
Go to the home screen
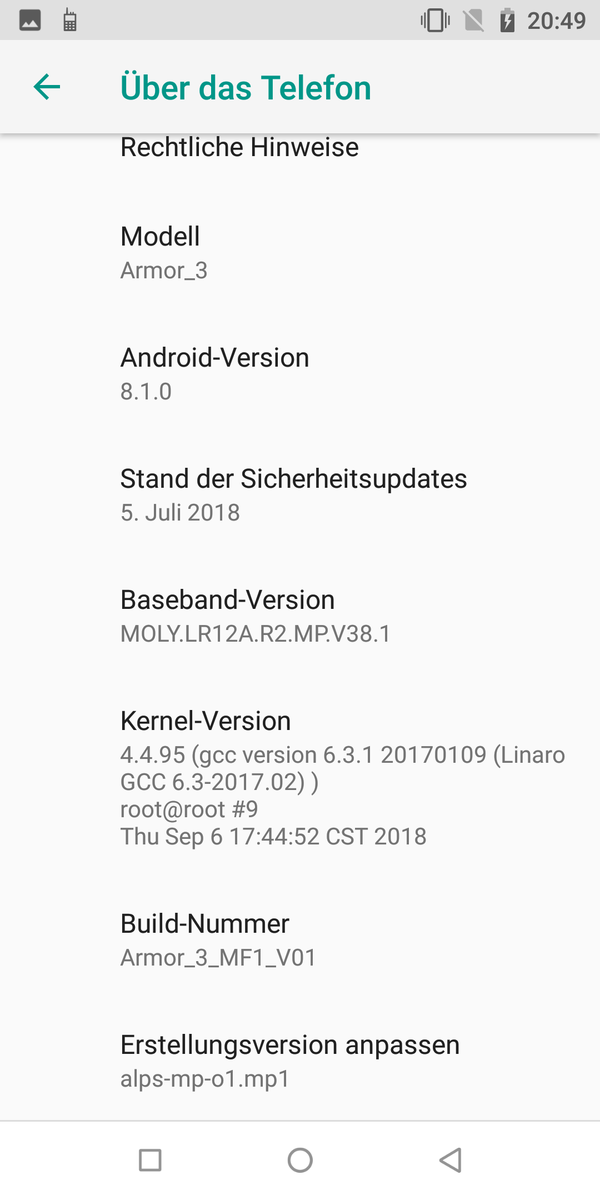(x=300, y=1160)
